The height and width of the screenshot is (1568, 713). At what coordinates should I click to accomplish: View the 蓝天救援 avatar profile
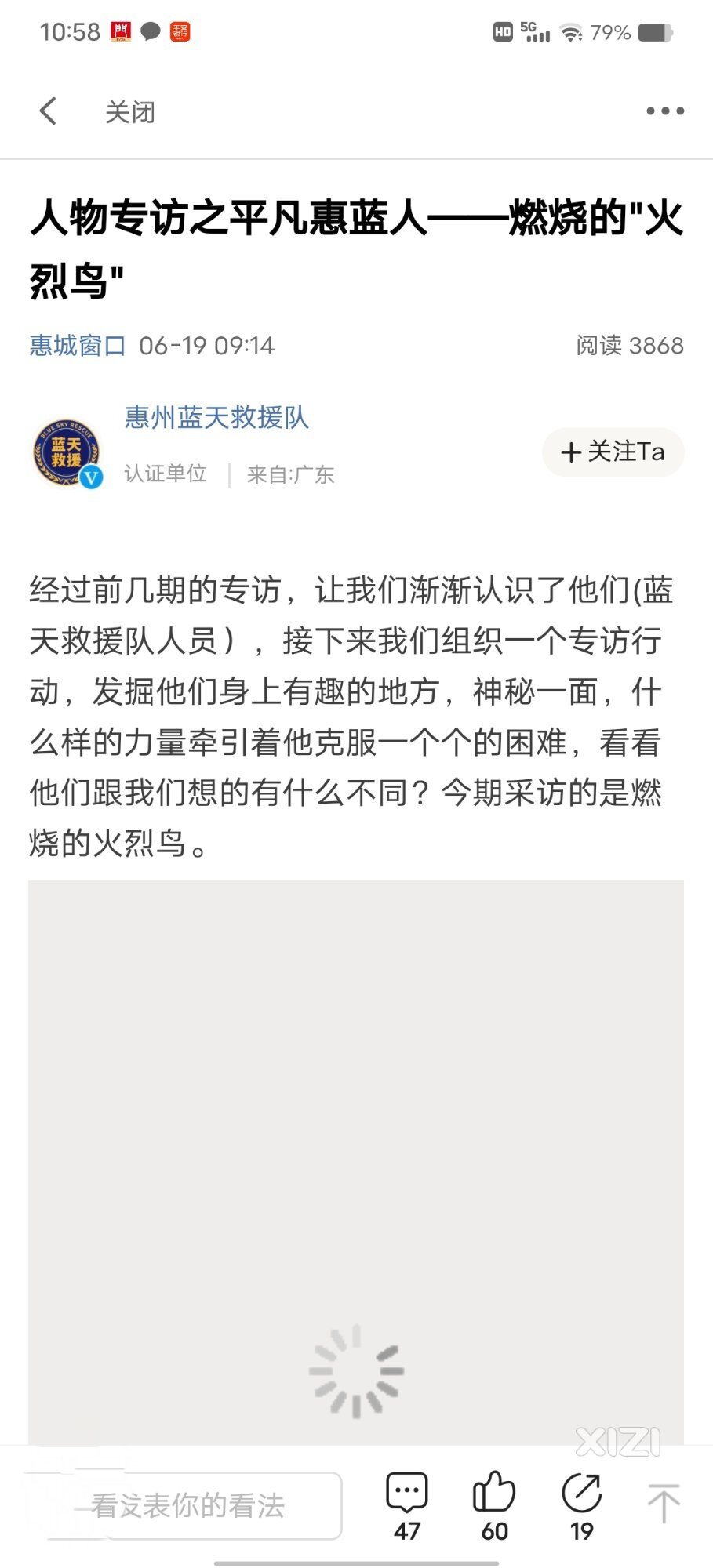coord(67,453)
